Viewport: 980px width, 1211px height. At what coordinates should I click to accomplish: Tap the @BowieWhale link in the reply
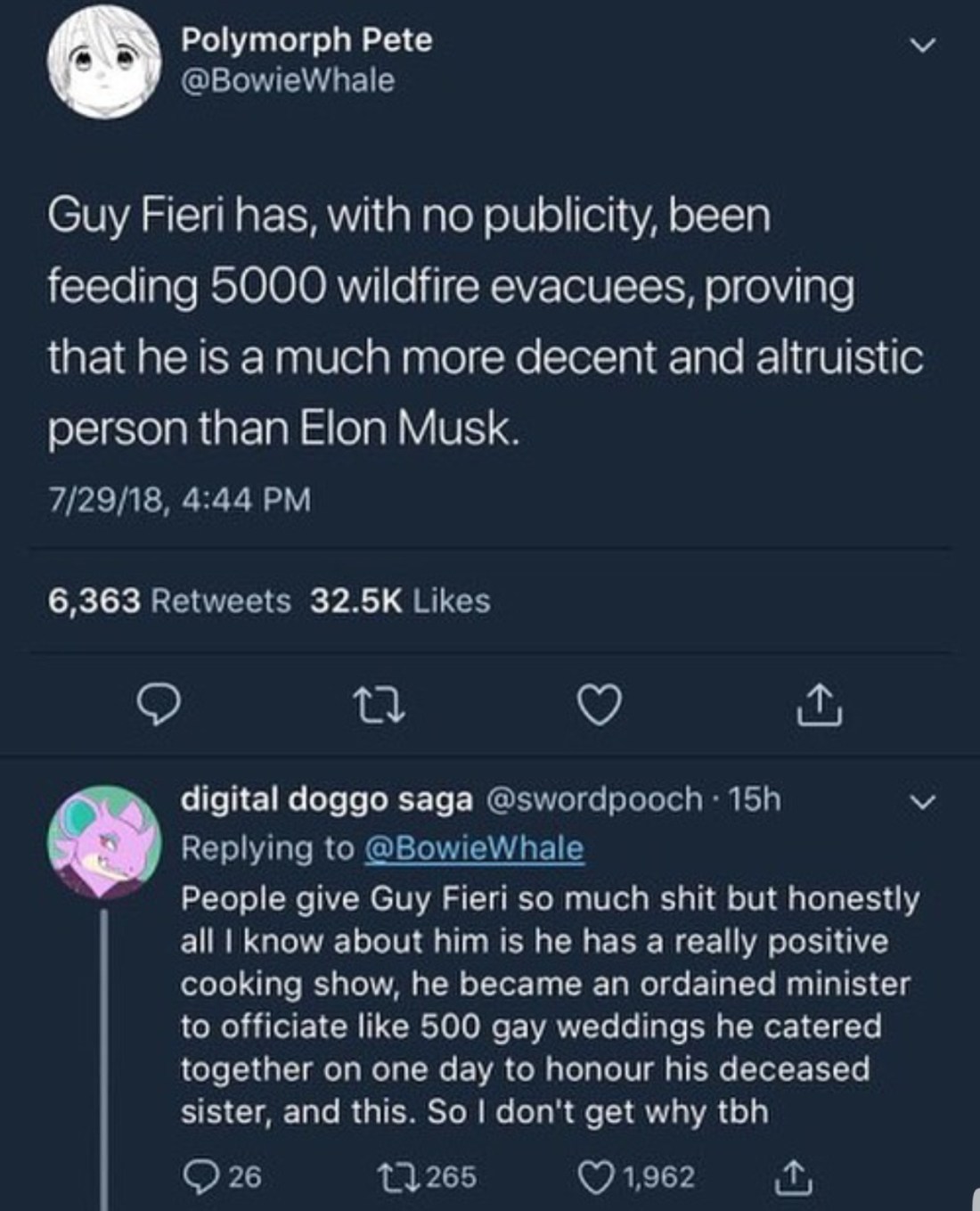pos(474,848)
